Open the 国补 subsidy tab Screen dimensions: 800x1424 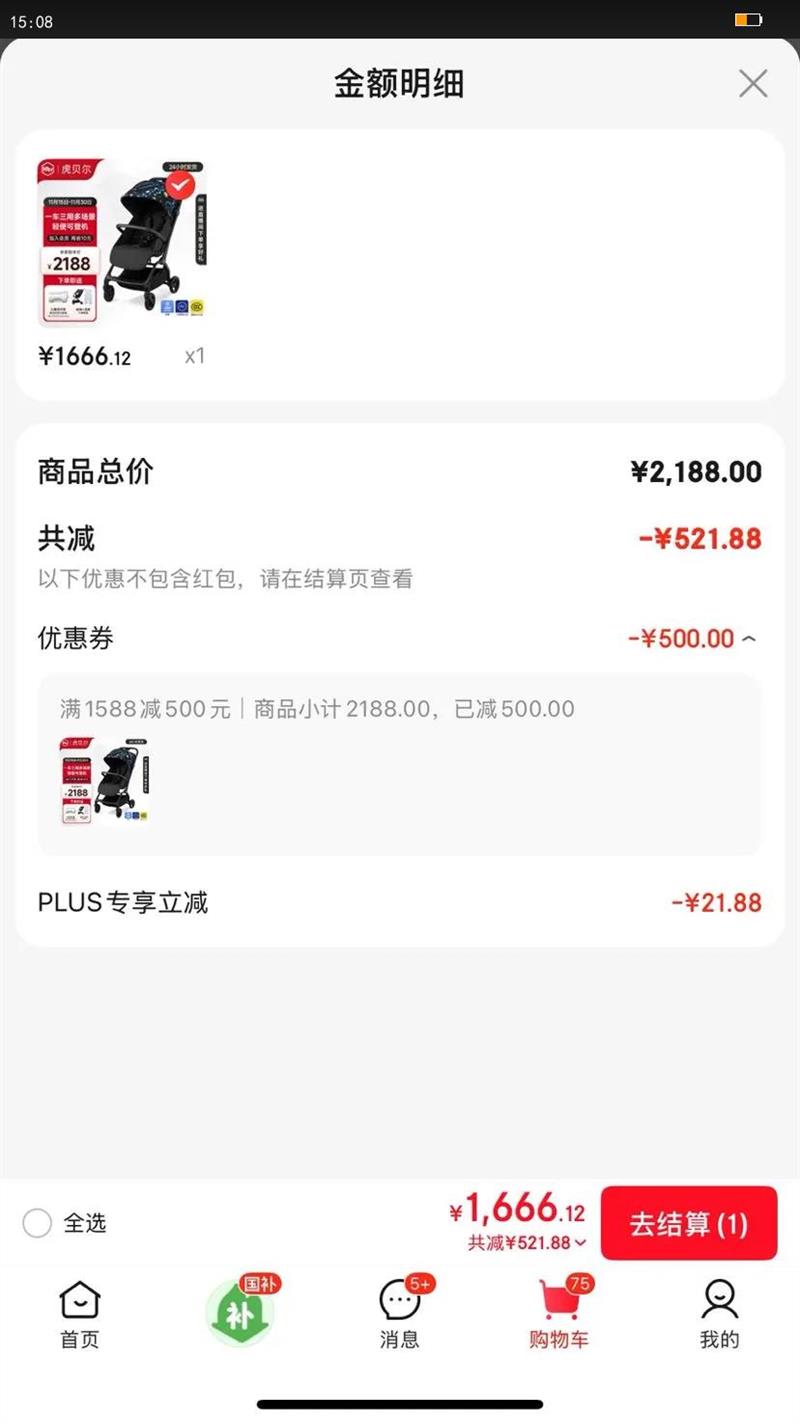point(240,1312)
